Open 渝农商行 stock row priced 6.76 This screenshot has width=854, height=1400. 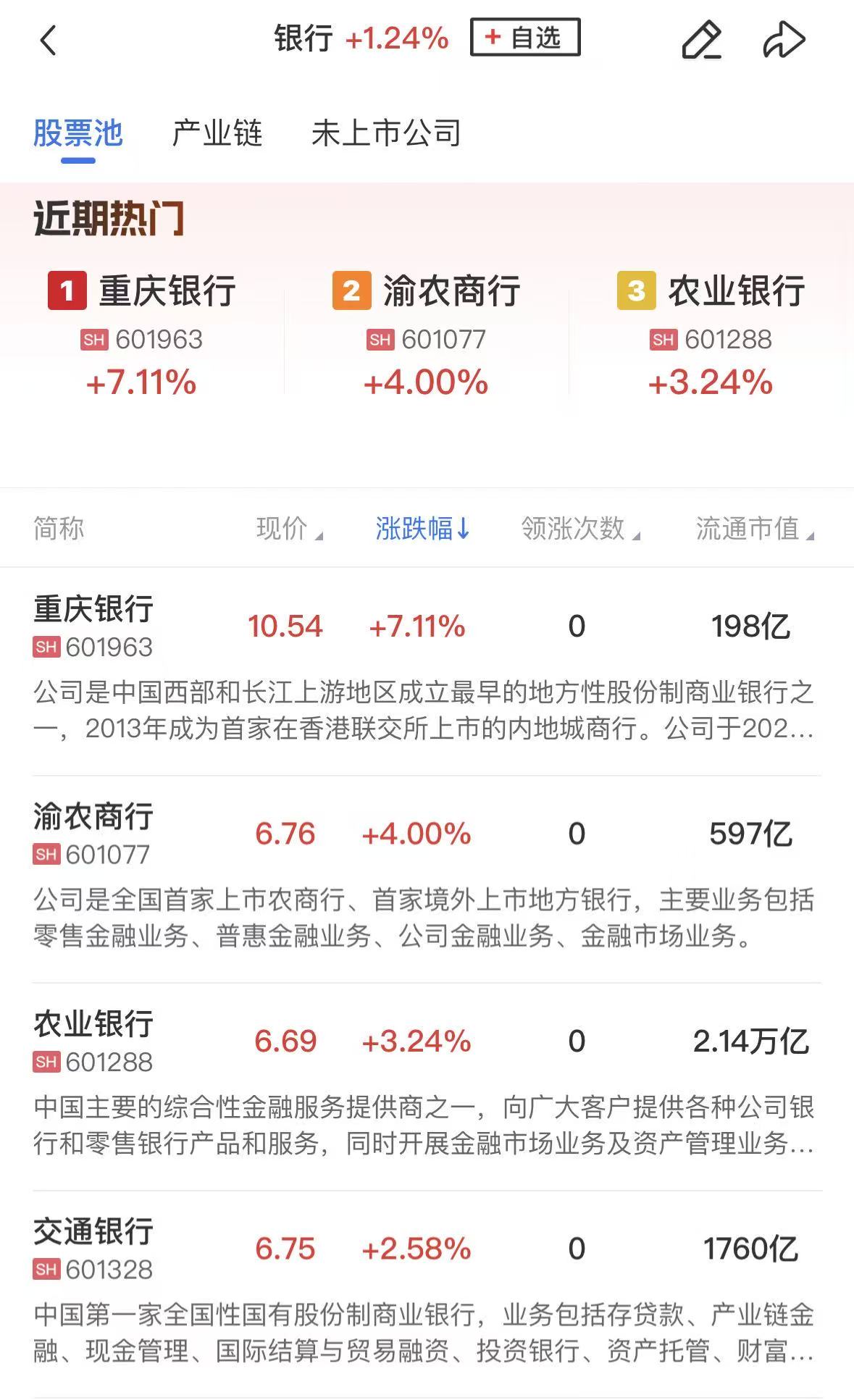(x=426, y=834)
